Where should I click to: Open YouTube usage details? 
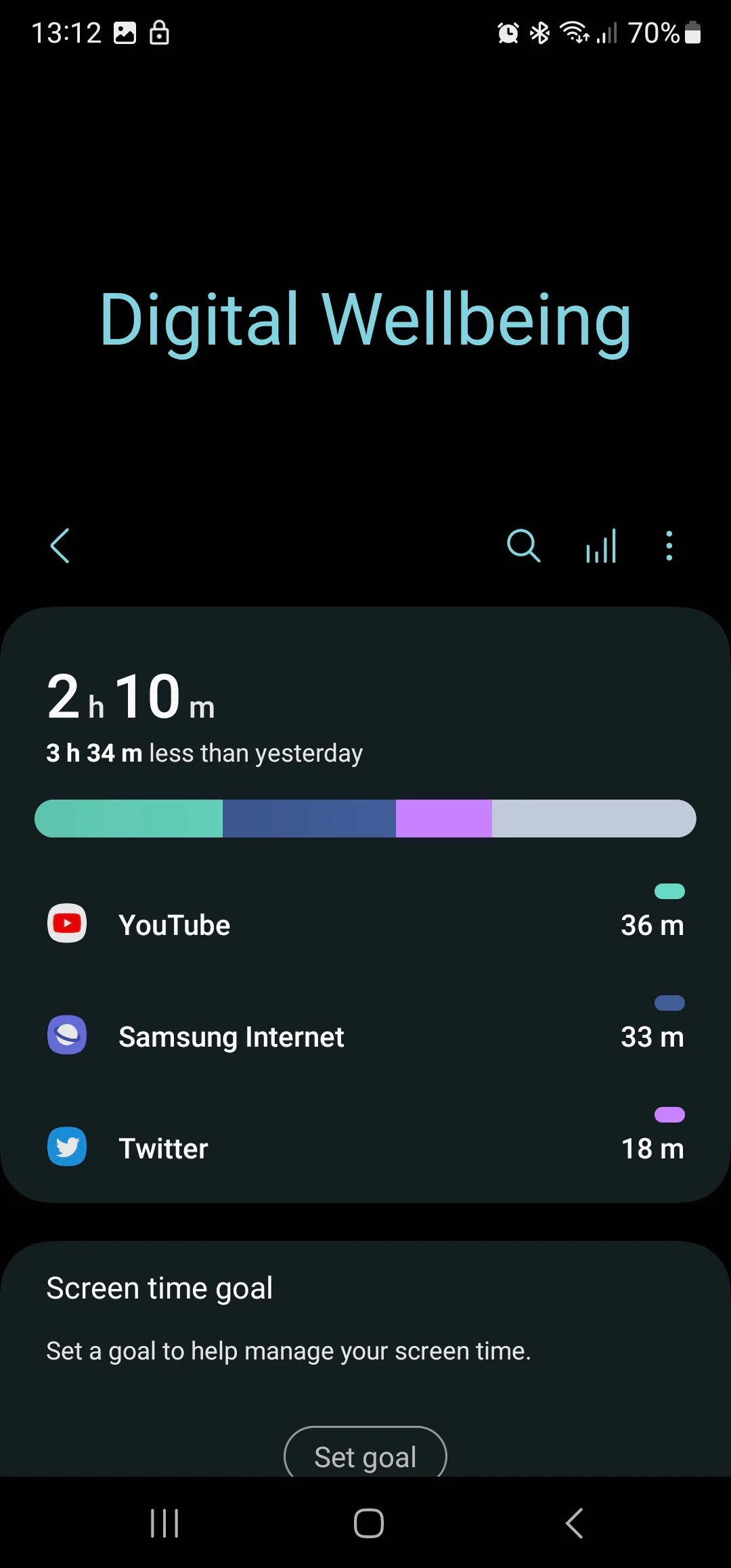pyautogui.click(x=365, y=925)
